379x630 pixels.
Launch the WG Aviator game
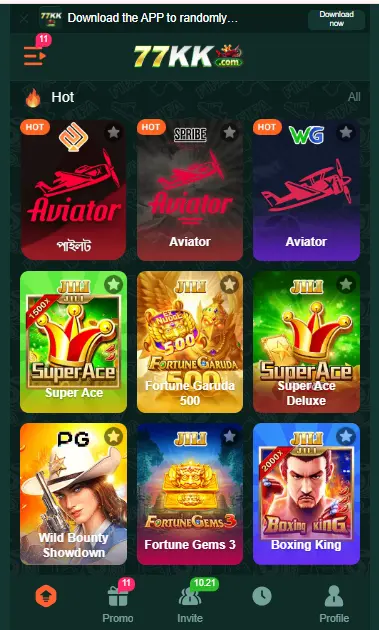pos(306,190)
